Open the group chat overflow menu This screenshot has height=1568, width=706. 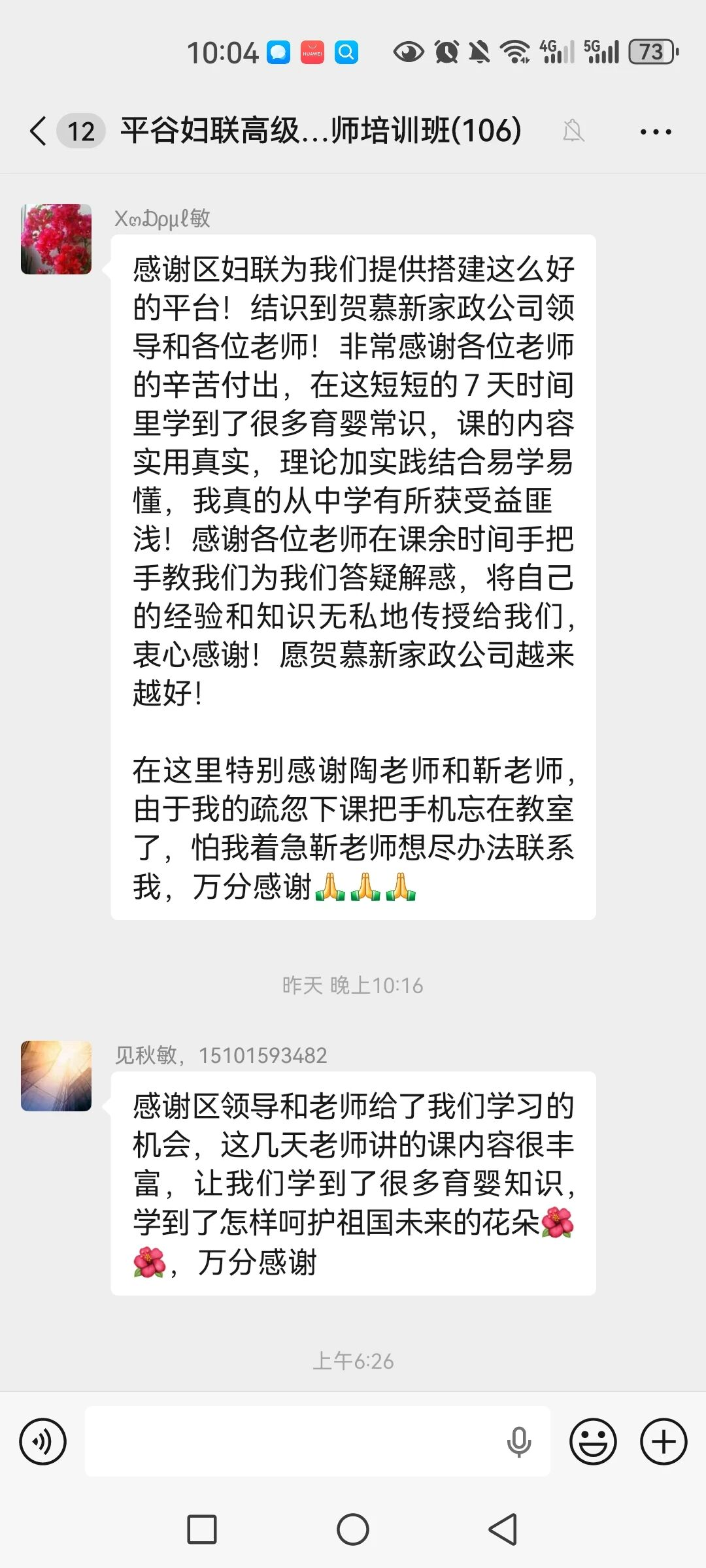click(656, 131)
